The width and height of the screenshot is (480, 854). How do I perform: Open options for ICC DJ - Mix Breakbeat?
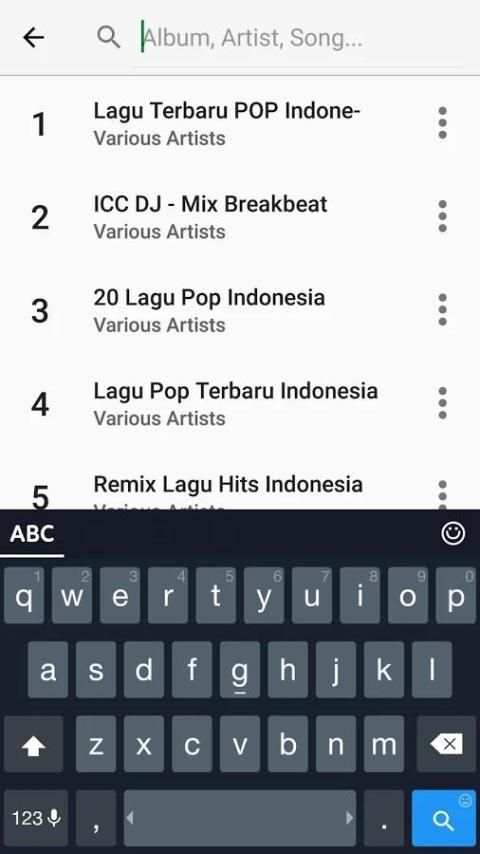click(x=442, y=216)
